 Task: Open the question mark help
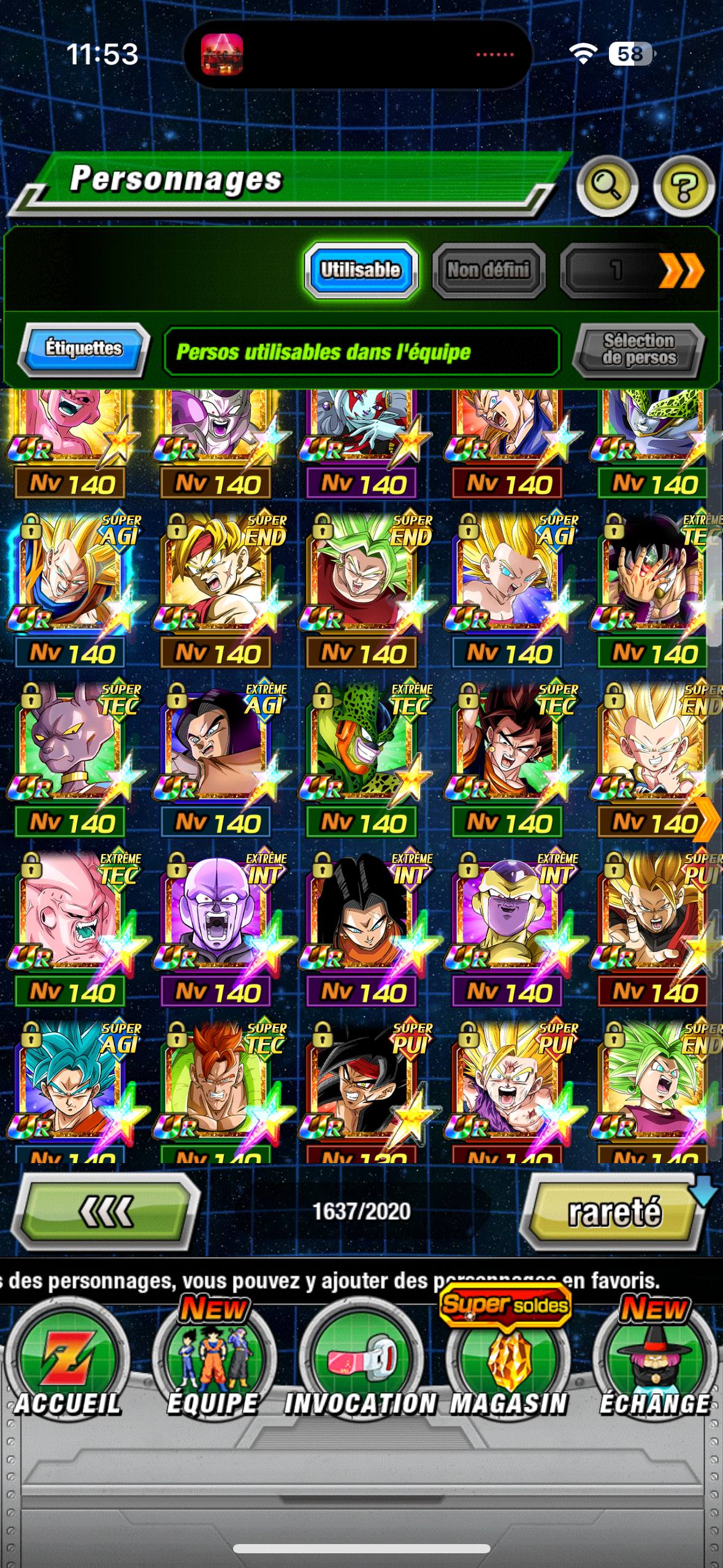[x=684, y=186]
